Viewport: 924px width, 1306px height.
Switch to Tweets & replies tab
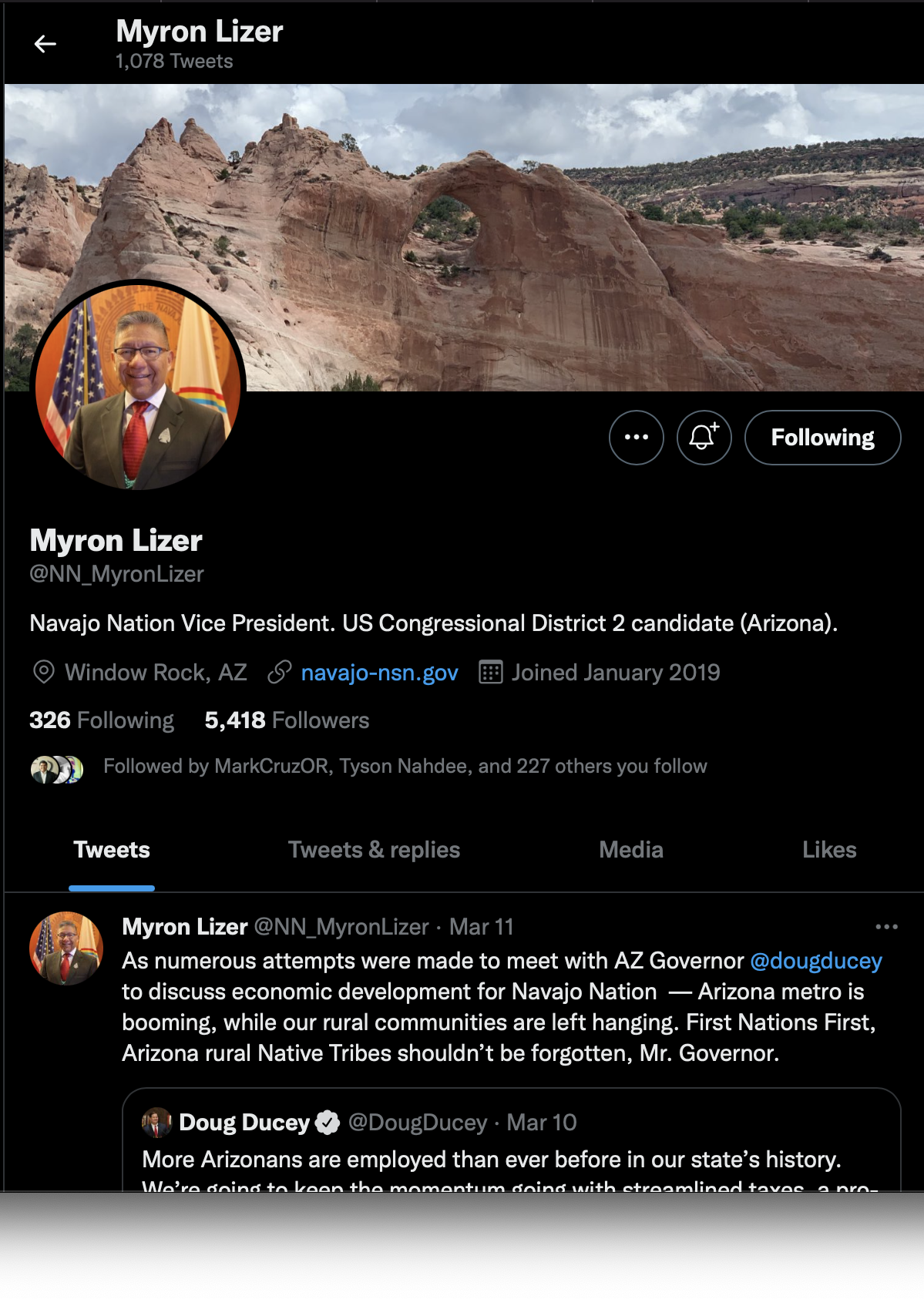pos(374,850)
